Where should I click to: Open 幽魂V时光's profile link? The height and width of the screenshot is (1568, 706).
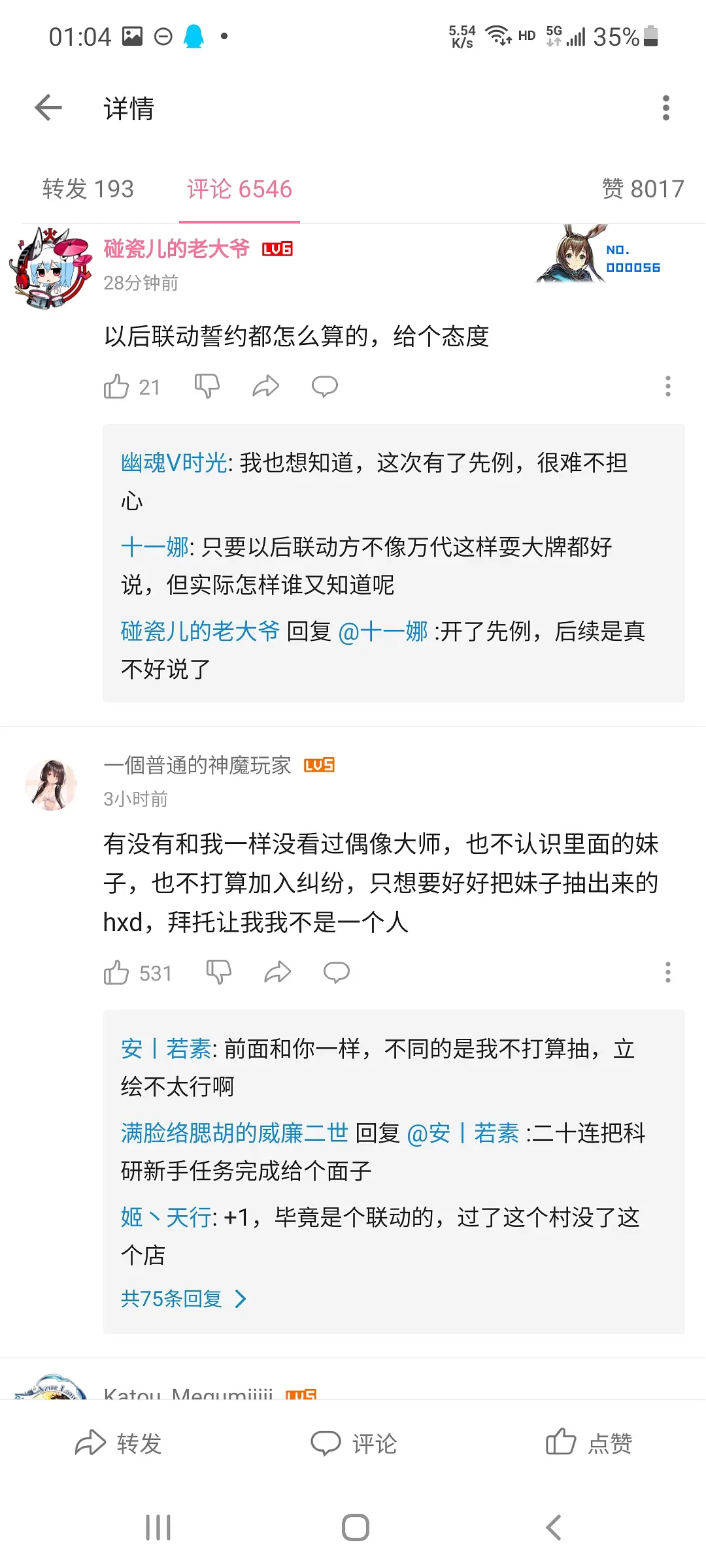173,463
